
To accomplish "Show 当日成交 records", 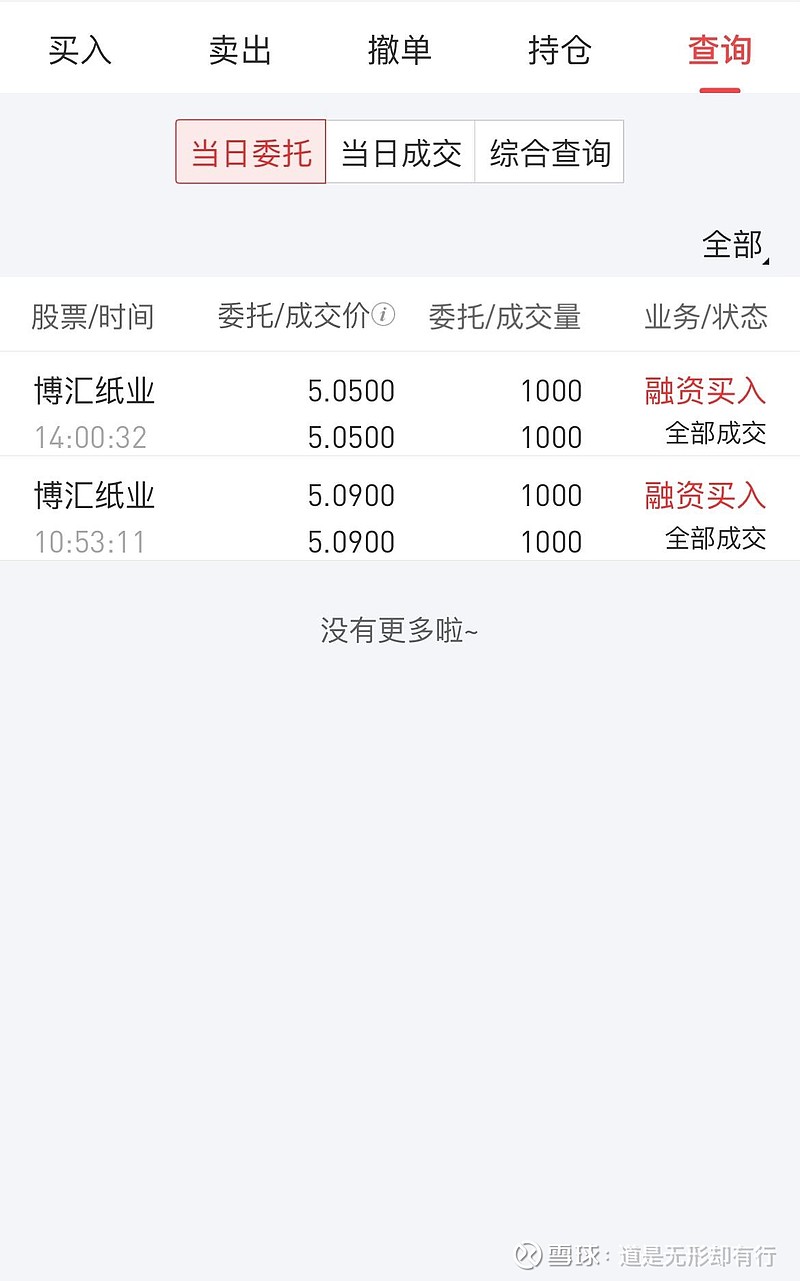I will [x=401, y=152].
